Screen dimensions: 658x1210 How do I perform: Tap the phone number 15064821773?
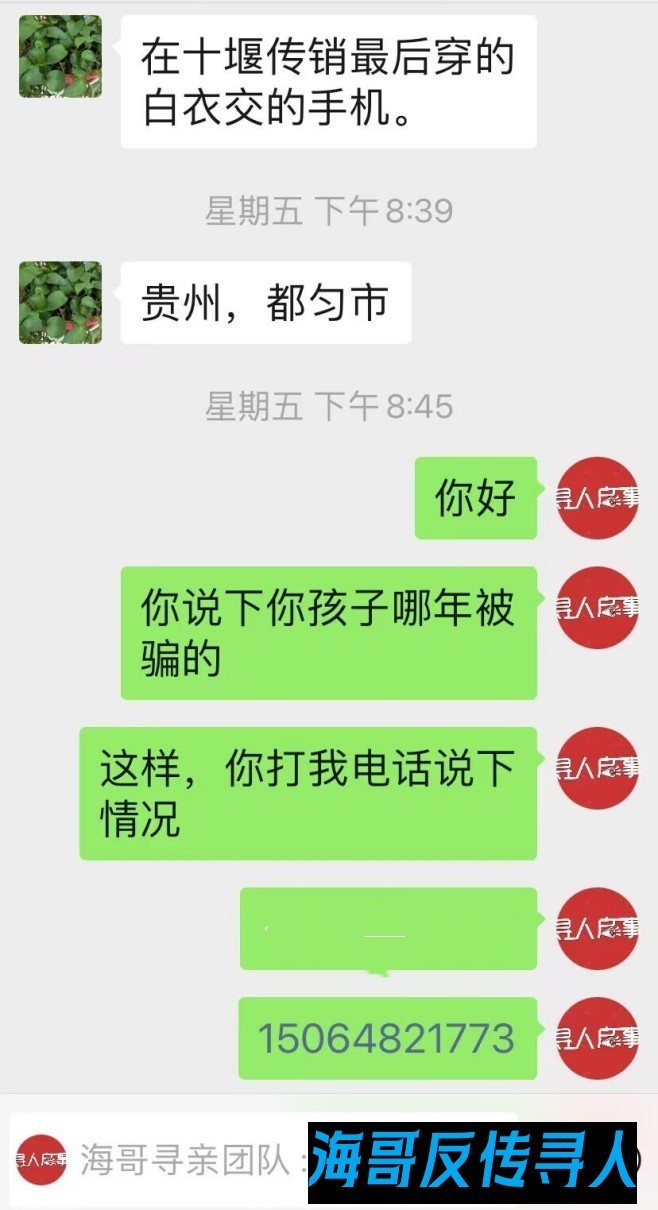tap(386, 1038)
